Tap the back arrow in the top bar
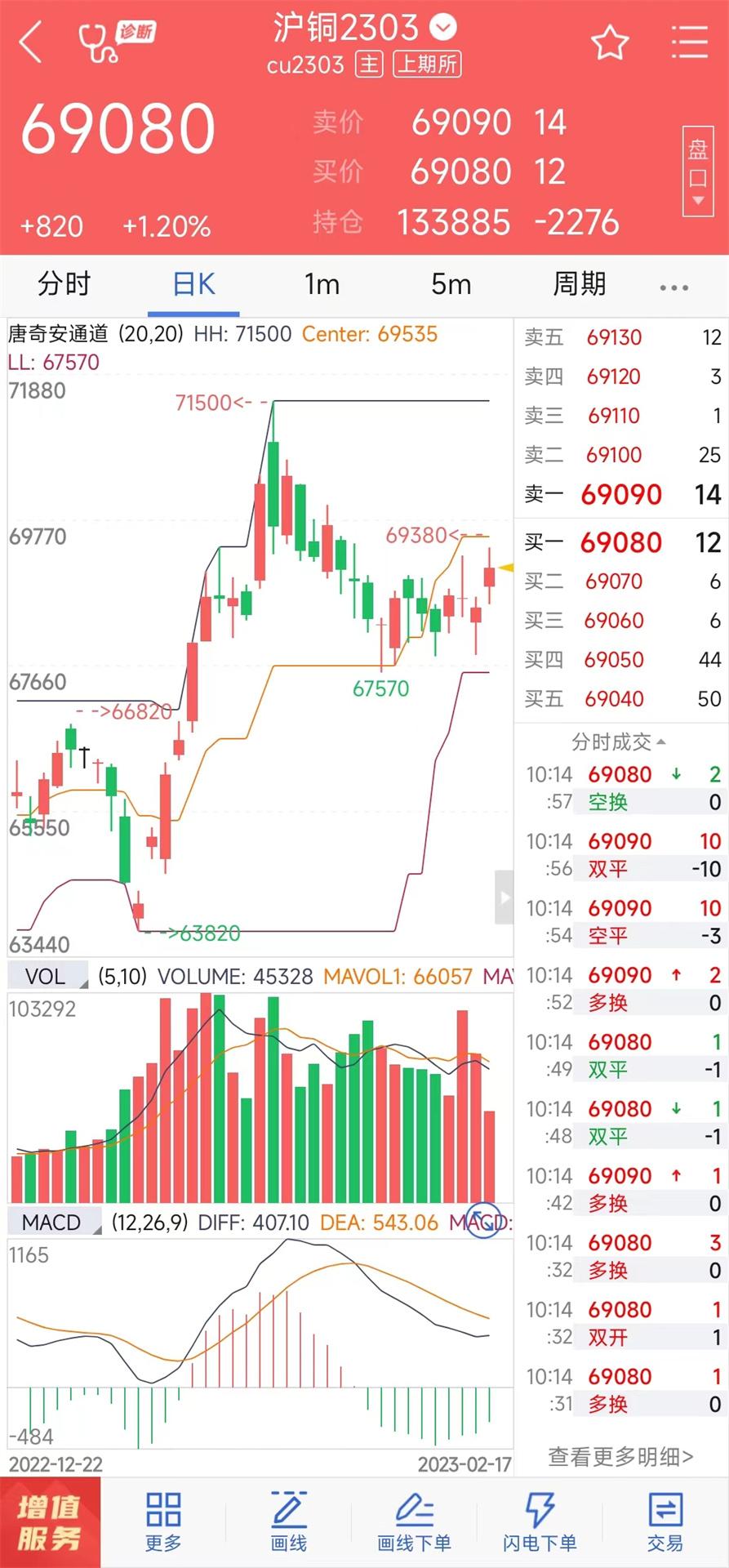Screen dimensions: 729x1568 [30, 41]
